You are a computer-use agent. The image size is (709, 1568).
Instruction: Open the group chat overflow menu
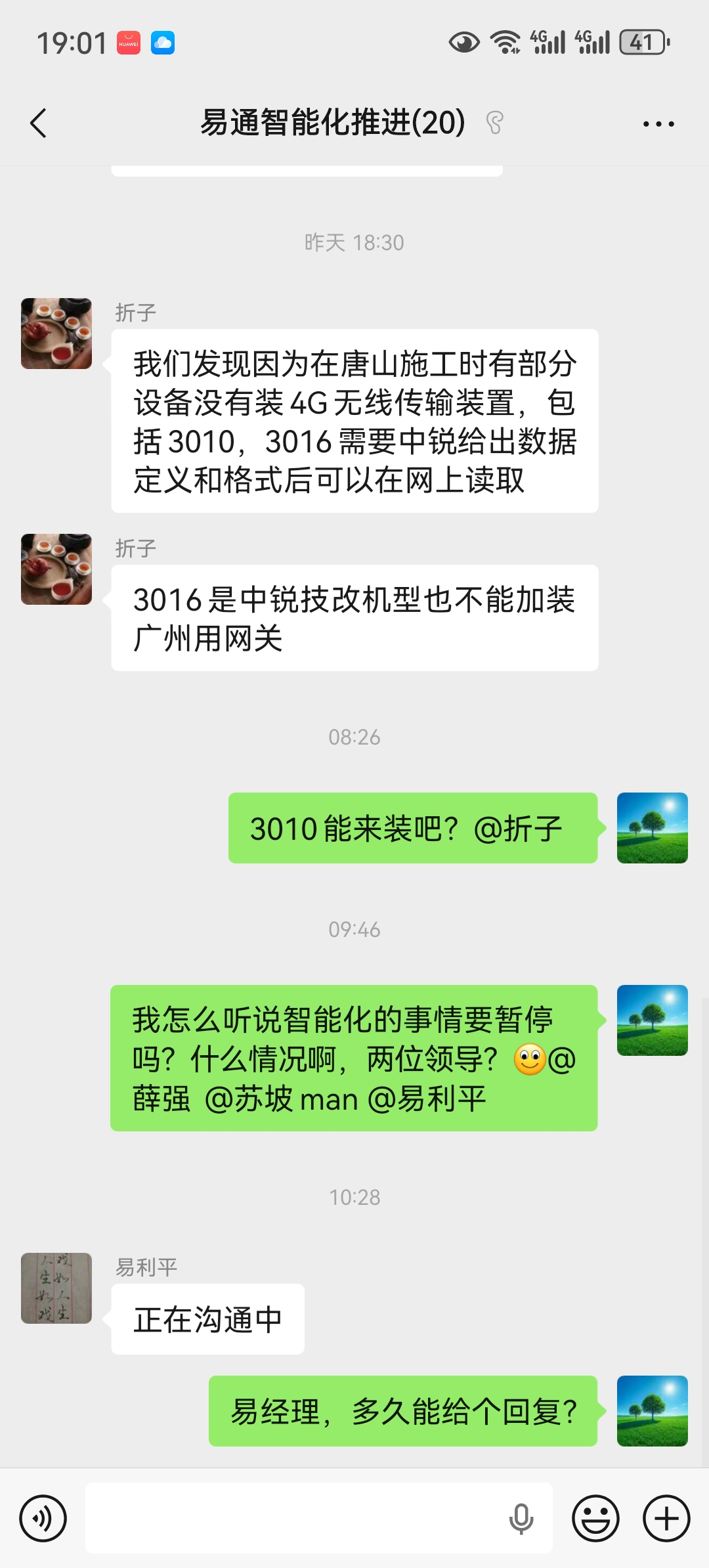click(x=658, y=123)
